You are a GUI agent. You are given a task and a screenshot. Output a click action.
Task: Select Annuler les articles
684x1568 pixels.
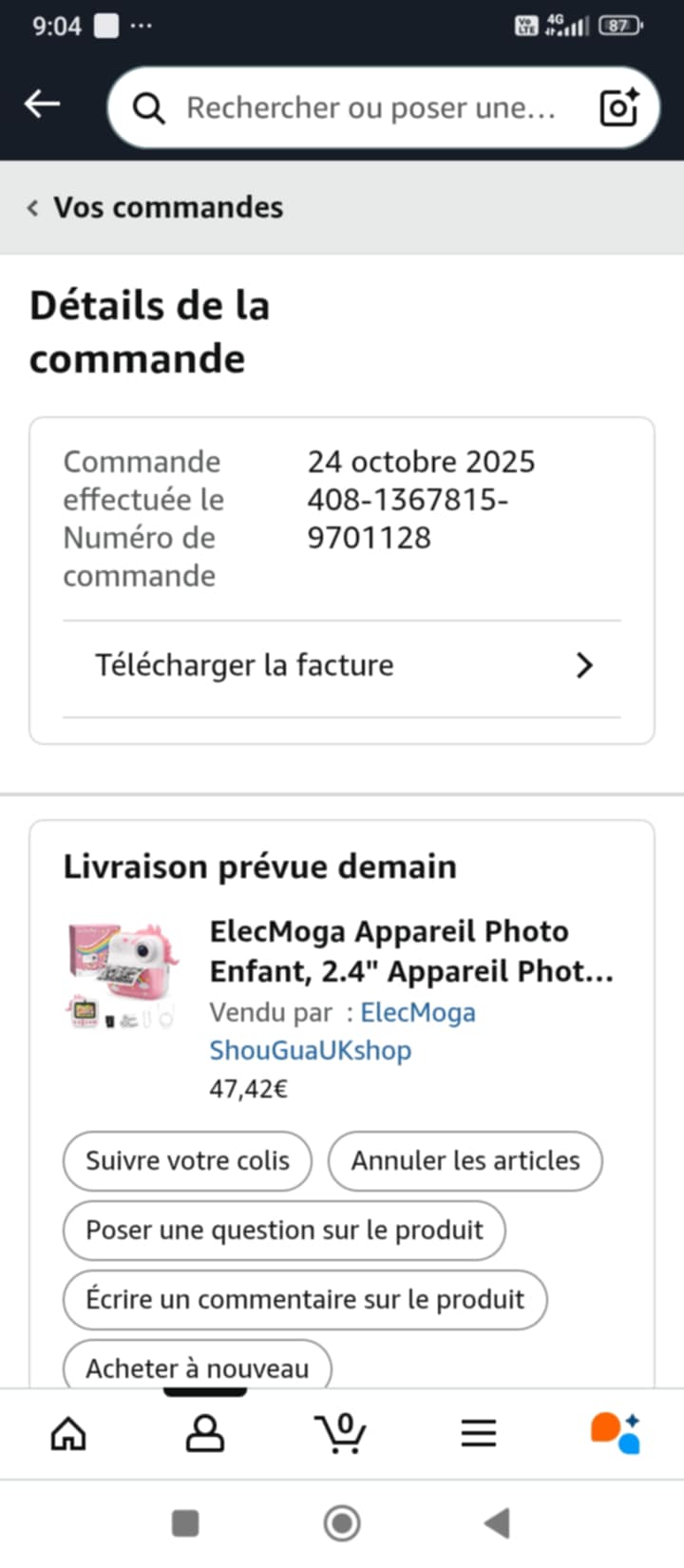(465, 1160)
